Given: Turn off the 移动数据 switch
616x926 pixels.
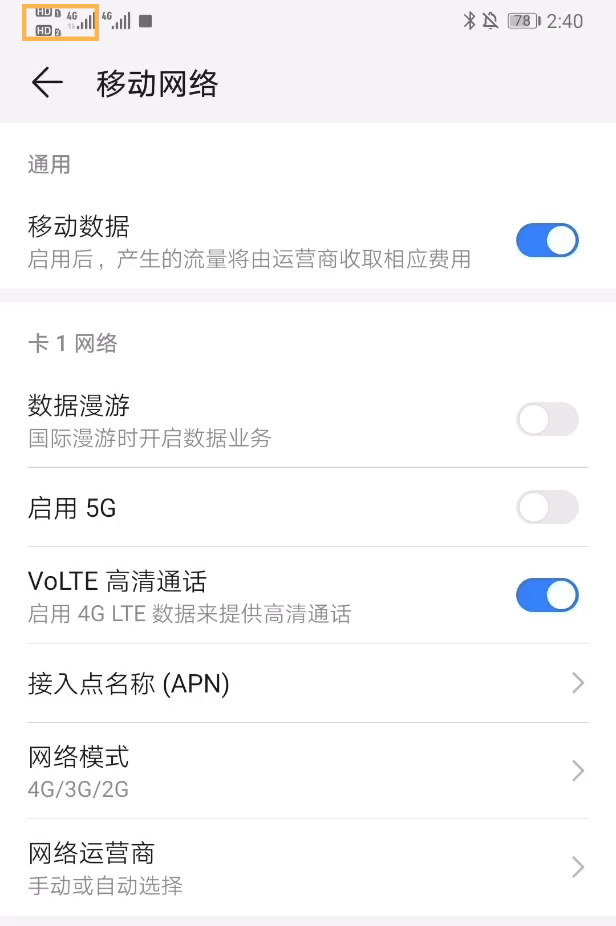Looking at the screenshot, I should tap(547, 241).
